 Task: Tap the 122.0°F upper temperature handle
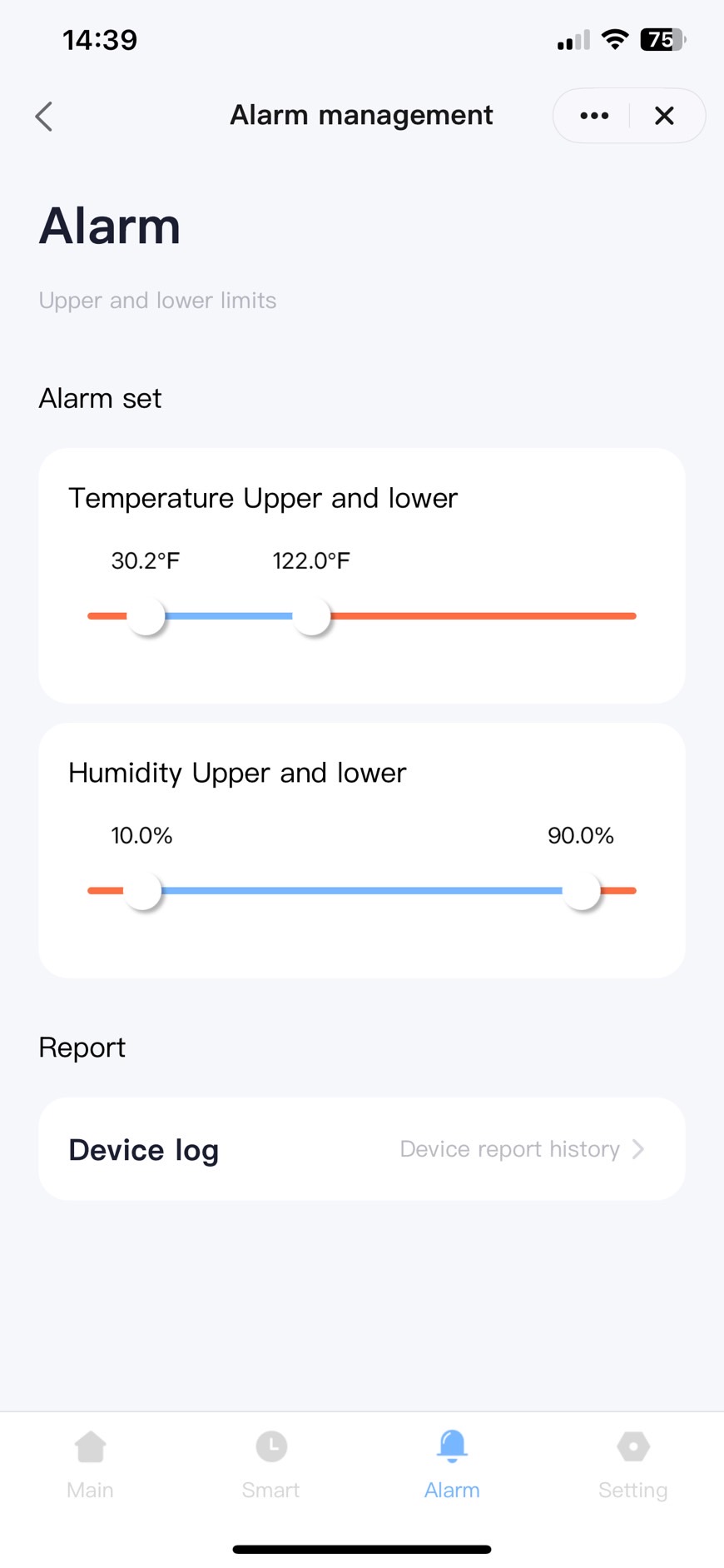pyautogui.click(x=312, y=616)
